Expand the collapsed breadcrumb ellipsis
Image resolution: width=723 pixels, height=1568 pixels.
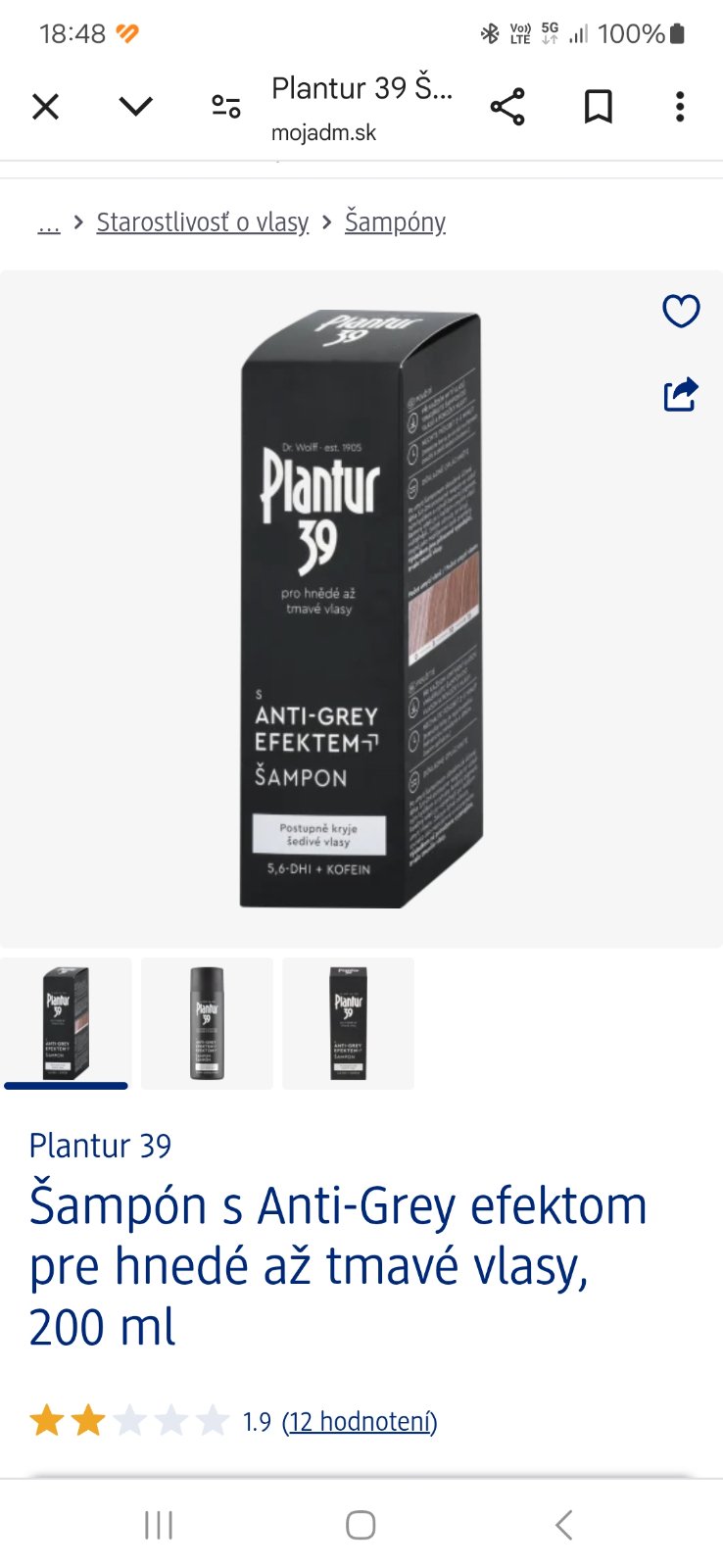point(49,223)
